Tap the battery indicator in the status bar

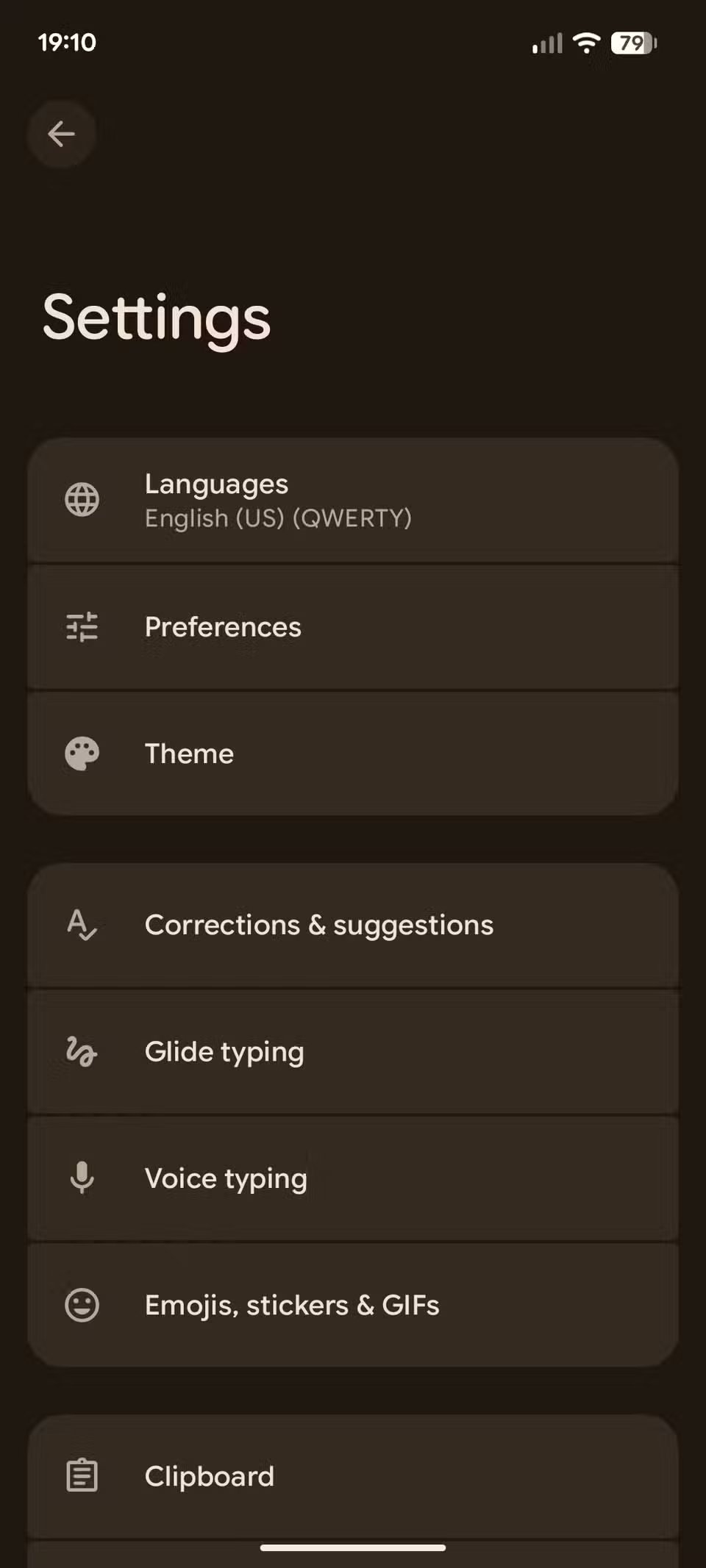[633, 44]
